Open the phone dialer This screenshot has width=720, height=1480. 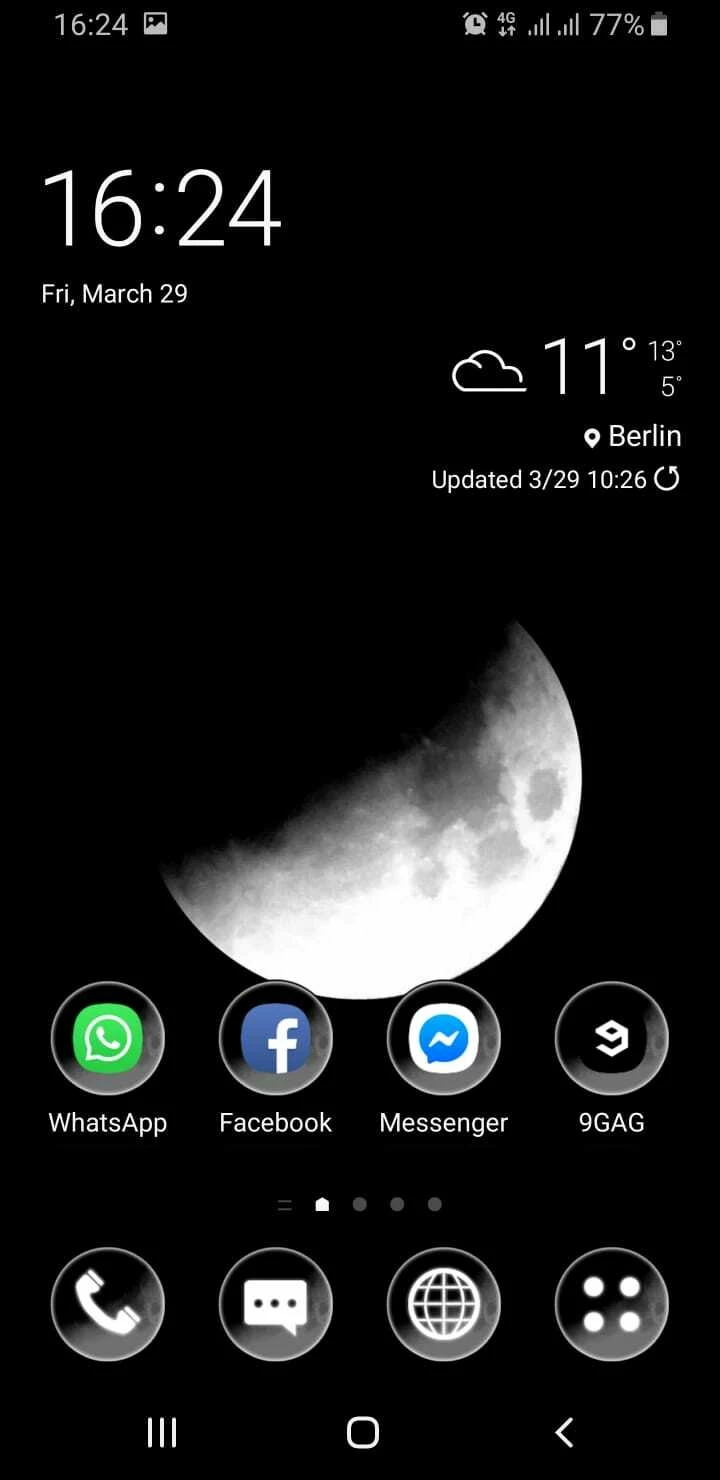tap(108, 1304)
